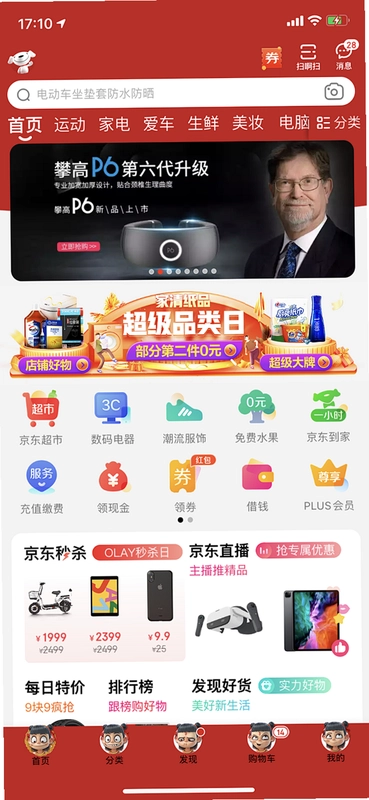Open PLUS会员

coord(329,485)
